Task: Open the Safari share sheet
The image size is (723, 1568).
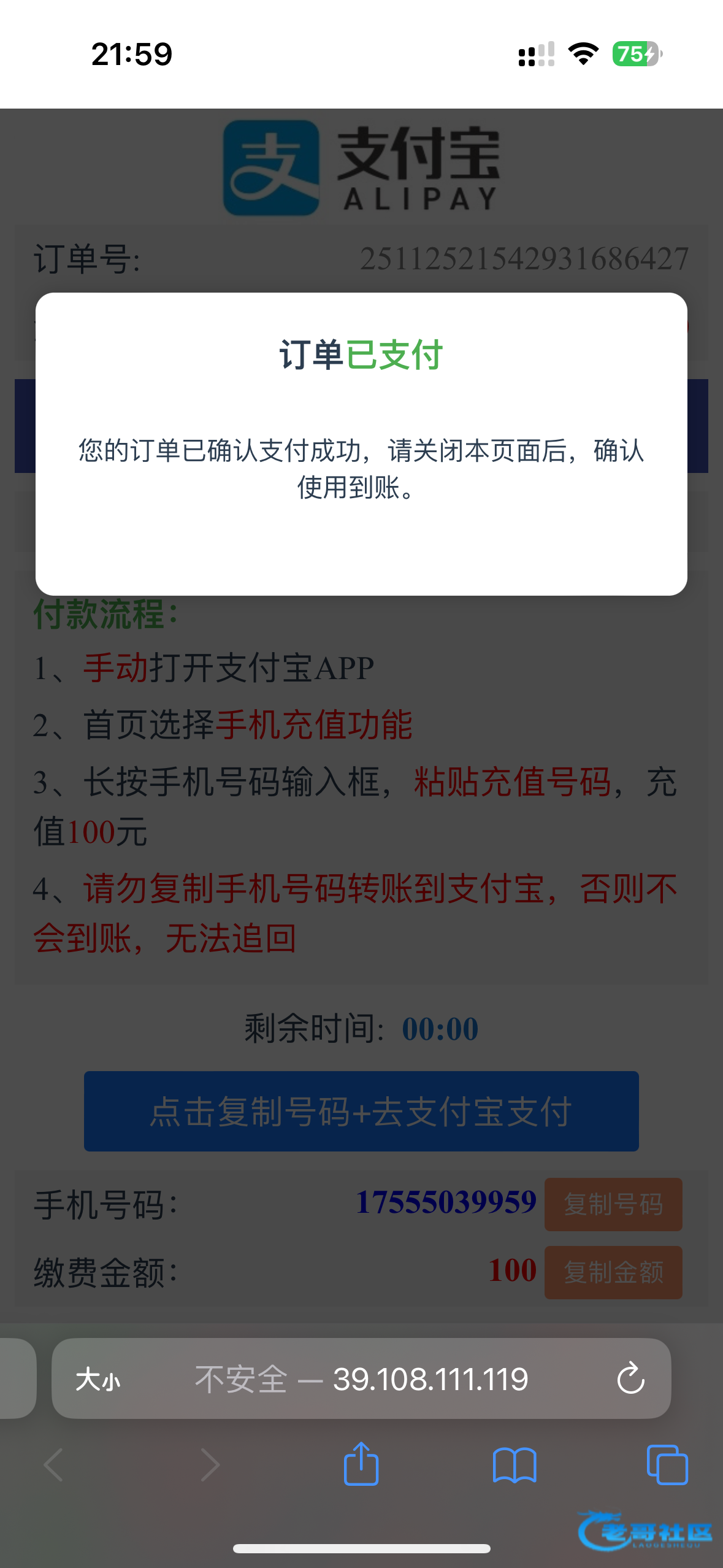Action: 361,1464
